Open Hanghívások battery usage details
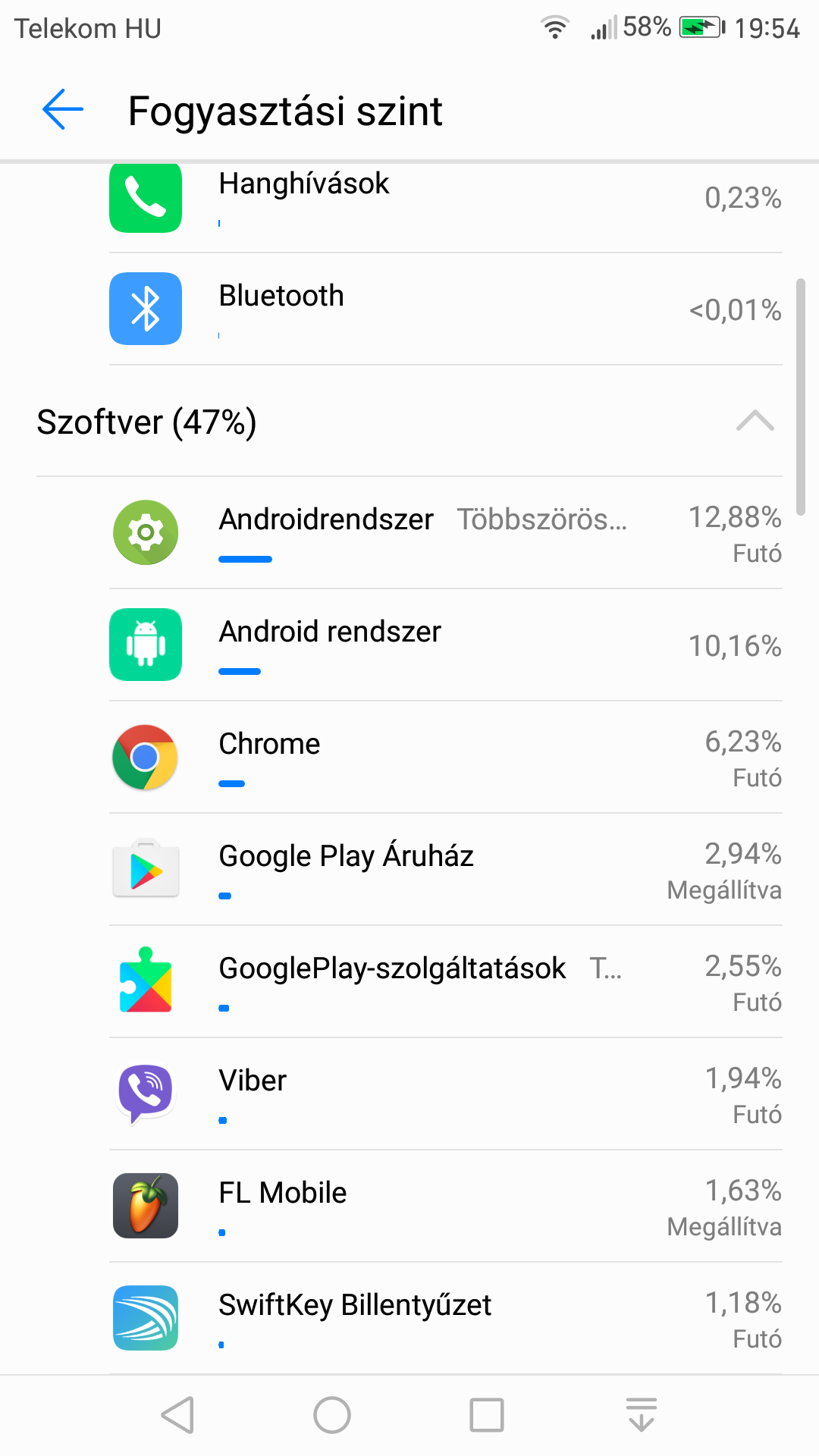819x1456 pixels. (446, 199)
